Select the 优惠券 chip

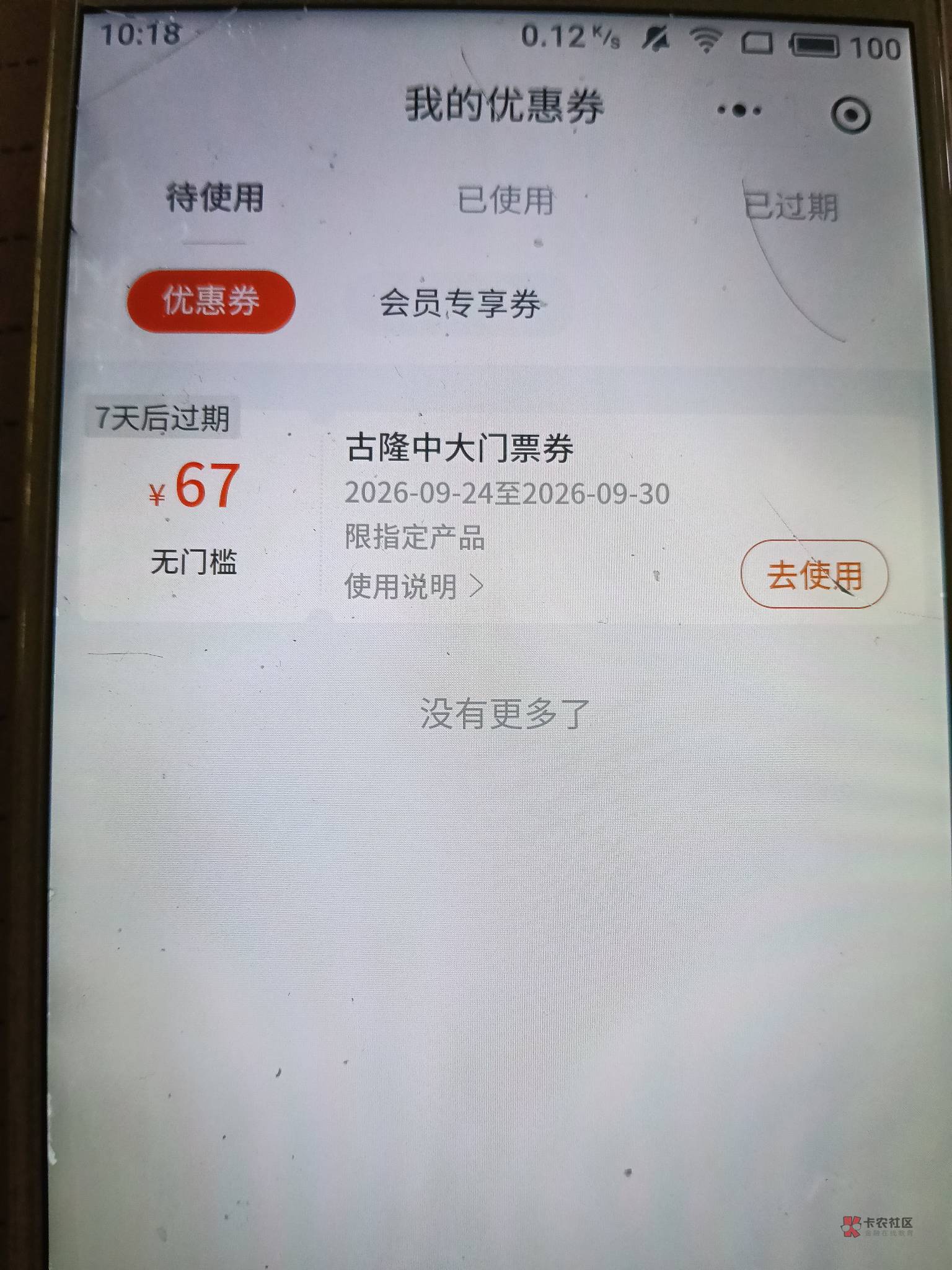coord(211,301)
